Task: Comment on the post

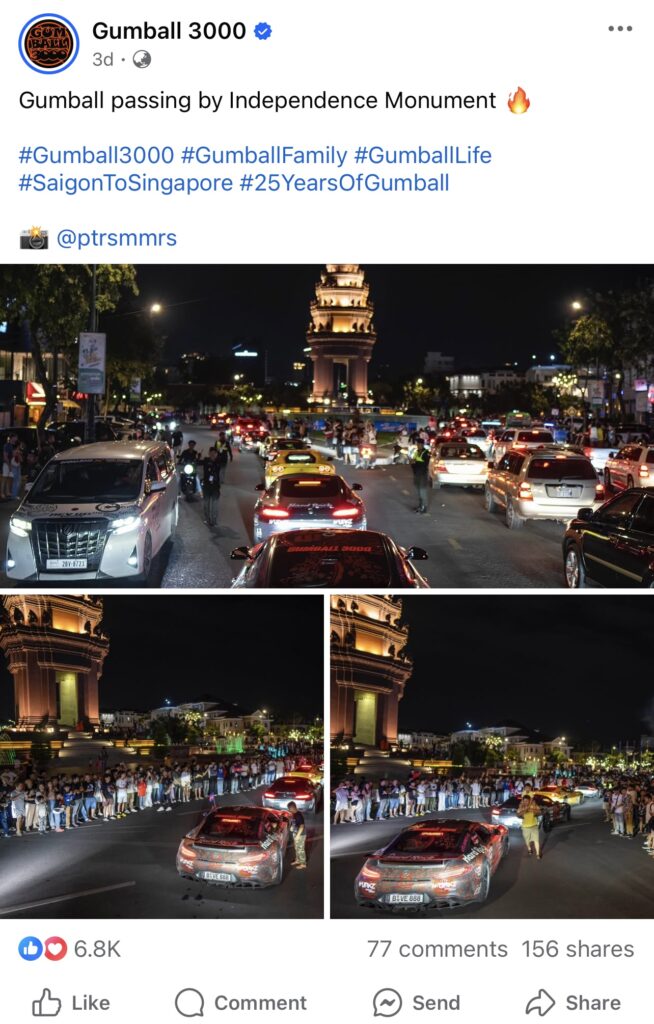Action: [x=241, y=1002]
